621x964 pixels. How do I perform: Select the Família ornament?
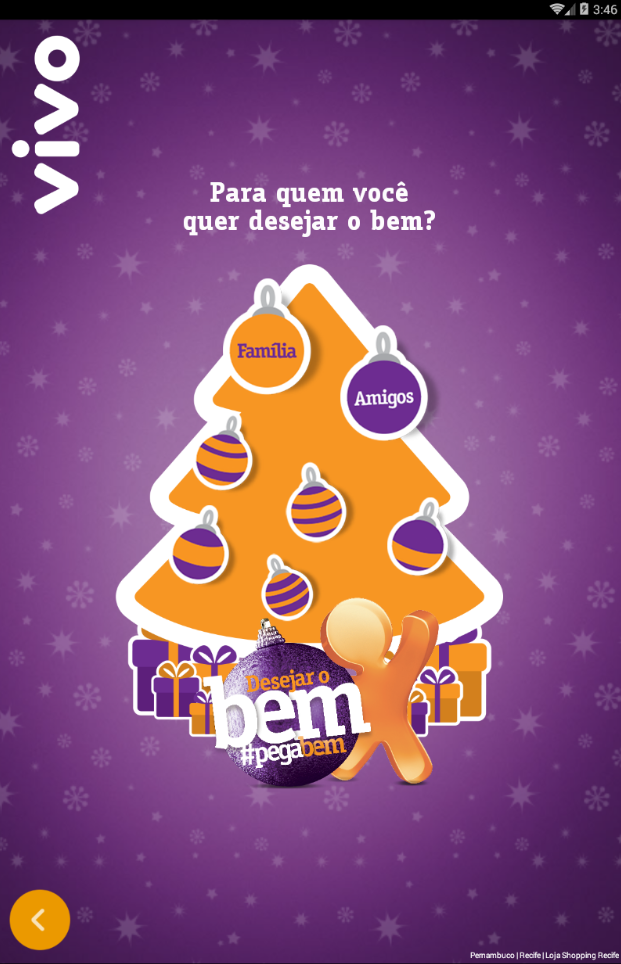[267, 351]
